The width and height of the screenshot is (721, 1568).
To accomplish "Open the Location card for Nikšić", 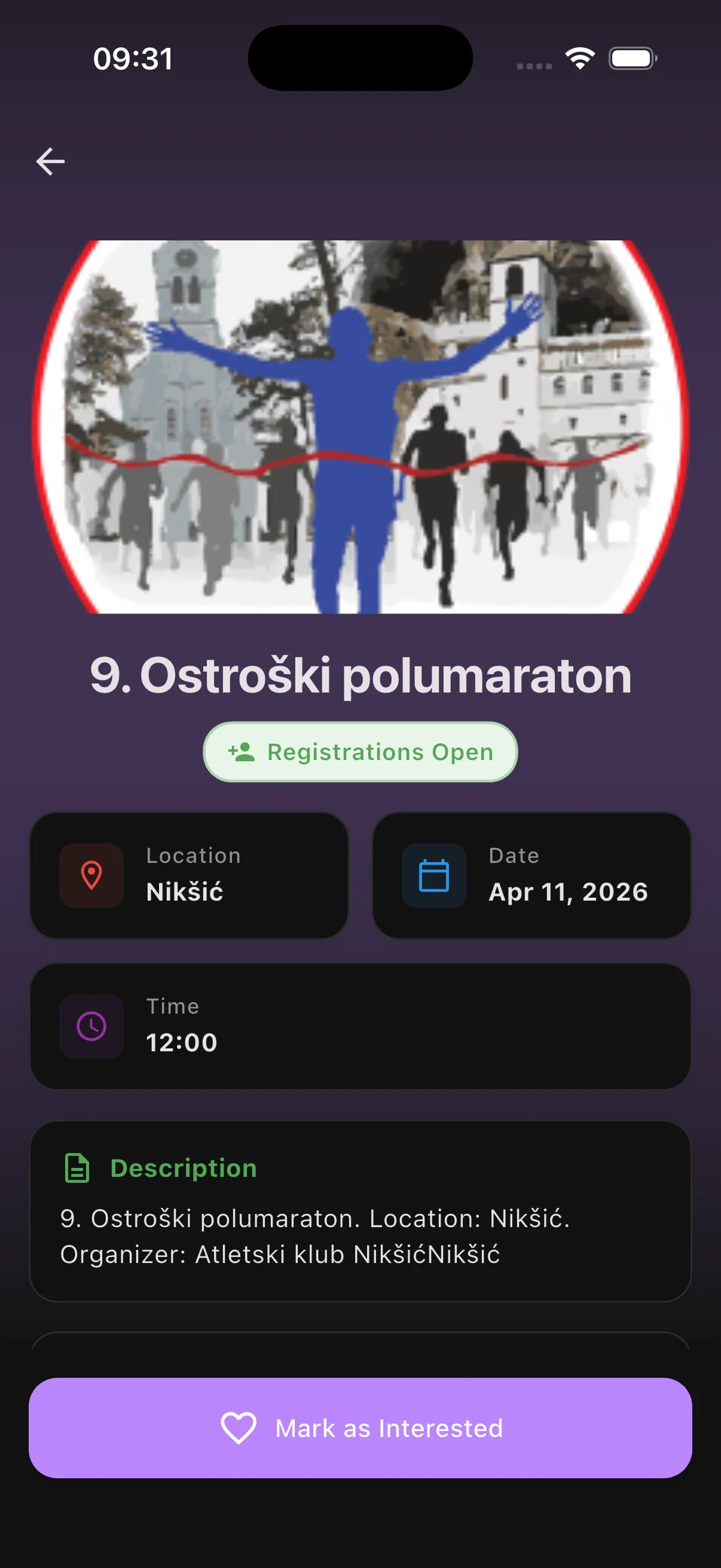I will point(191,875).
